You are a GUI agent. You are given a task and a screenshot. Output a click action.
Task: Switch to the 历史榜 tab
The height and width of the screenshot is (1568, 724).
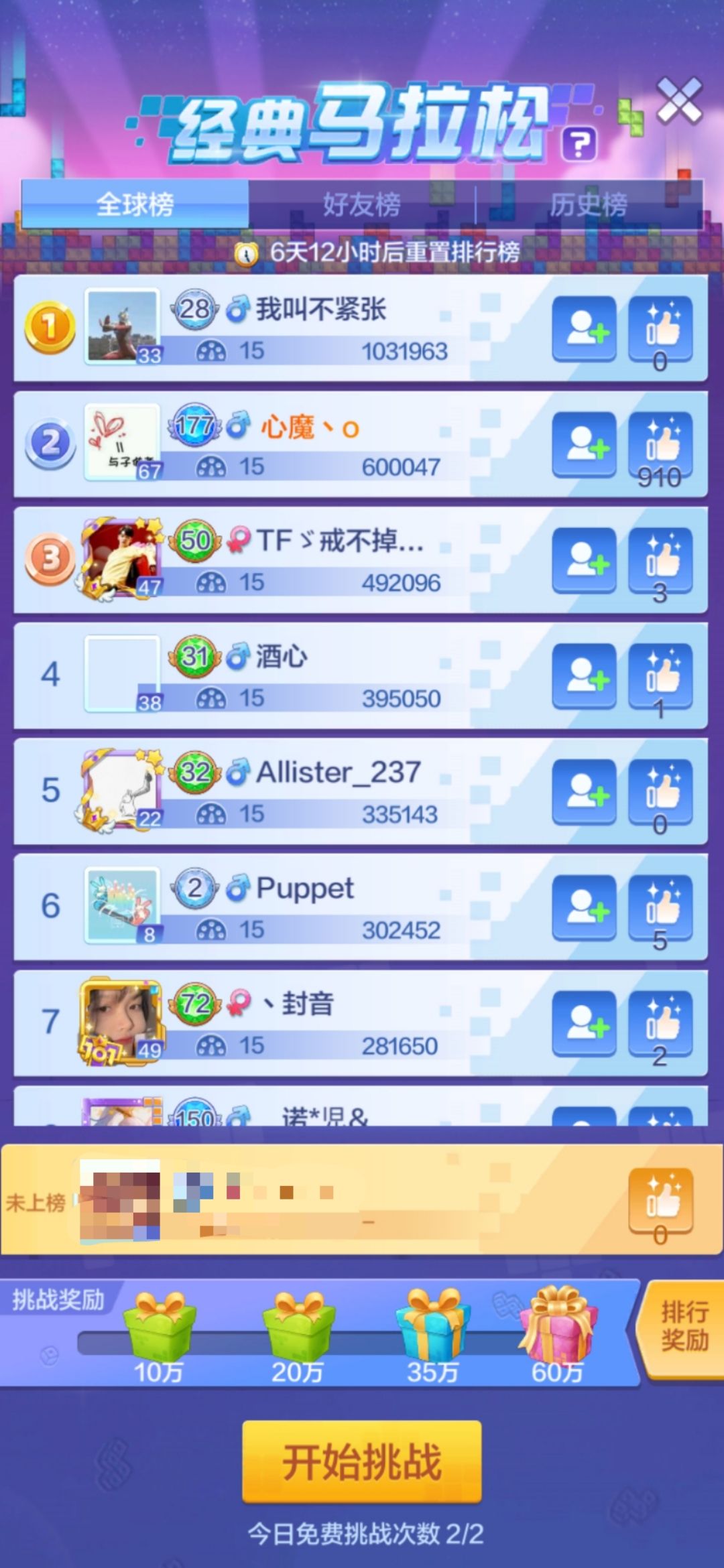point(589,204)
